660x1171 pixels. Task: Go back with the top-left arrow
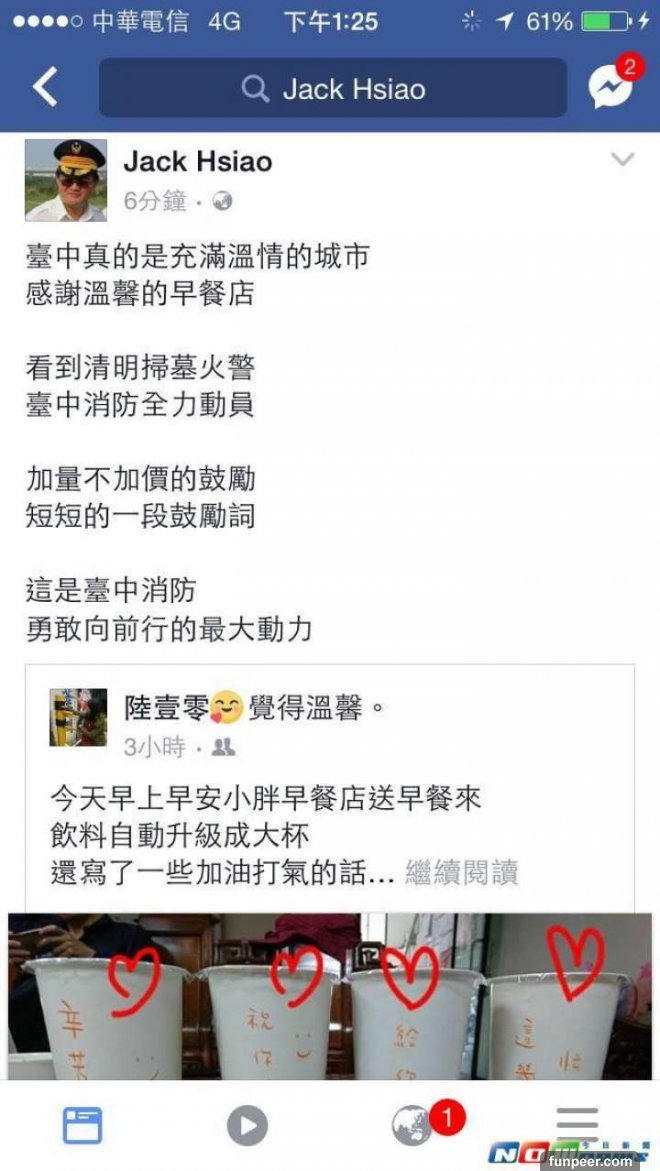coord(46,88)
